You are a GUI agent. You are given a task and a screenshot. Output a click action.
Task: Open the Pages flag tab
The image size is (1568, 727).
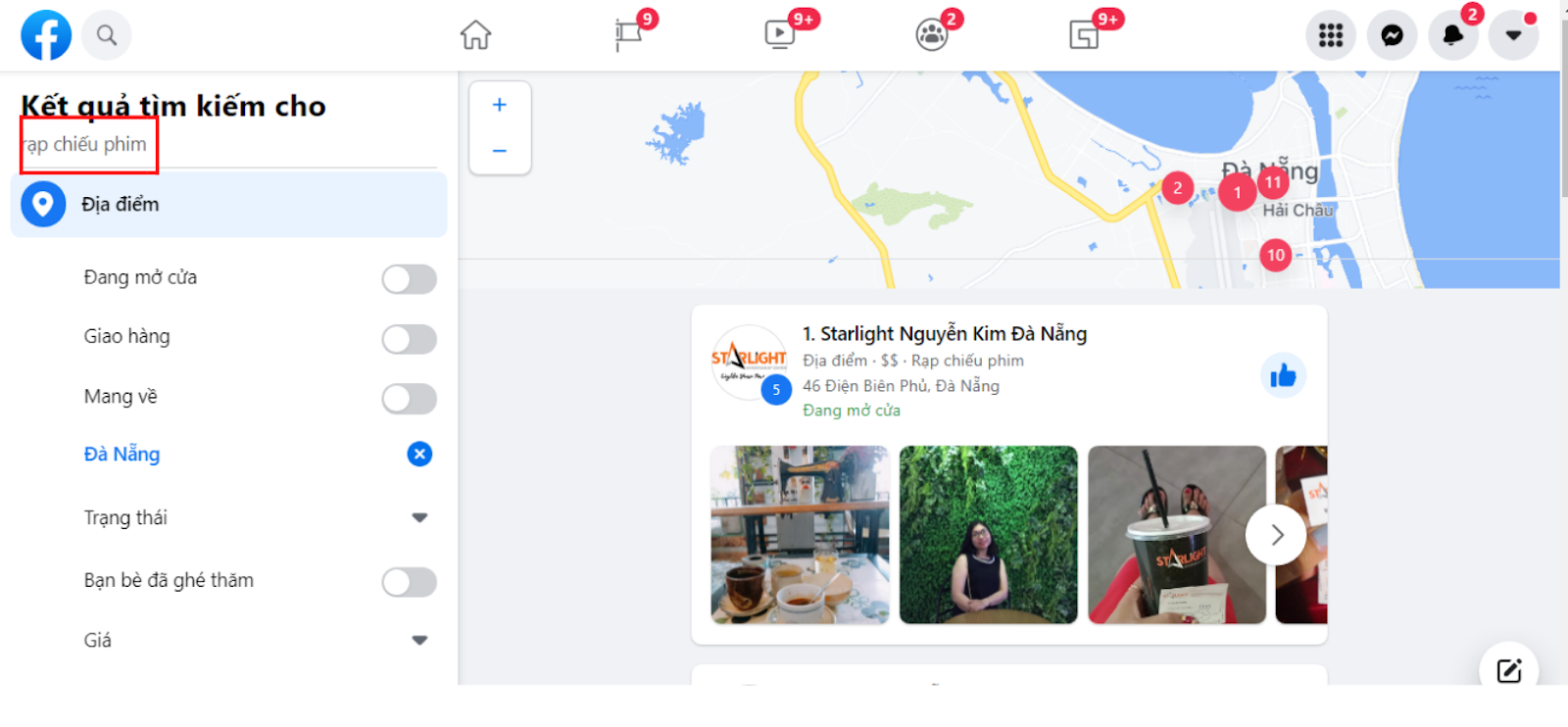[x=628, y=34]
